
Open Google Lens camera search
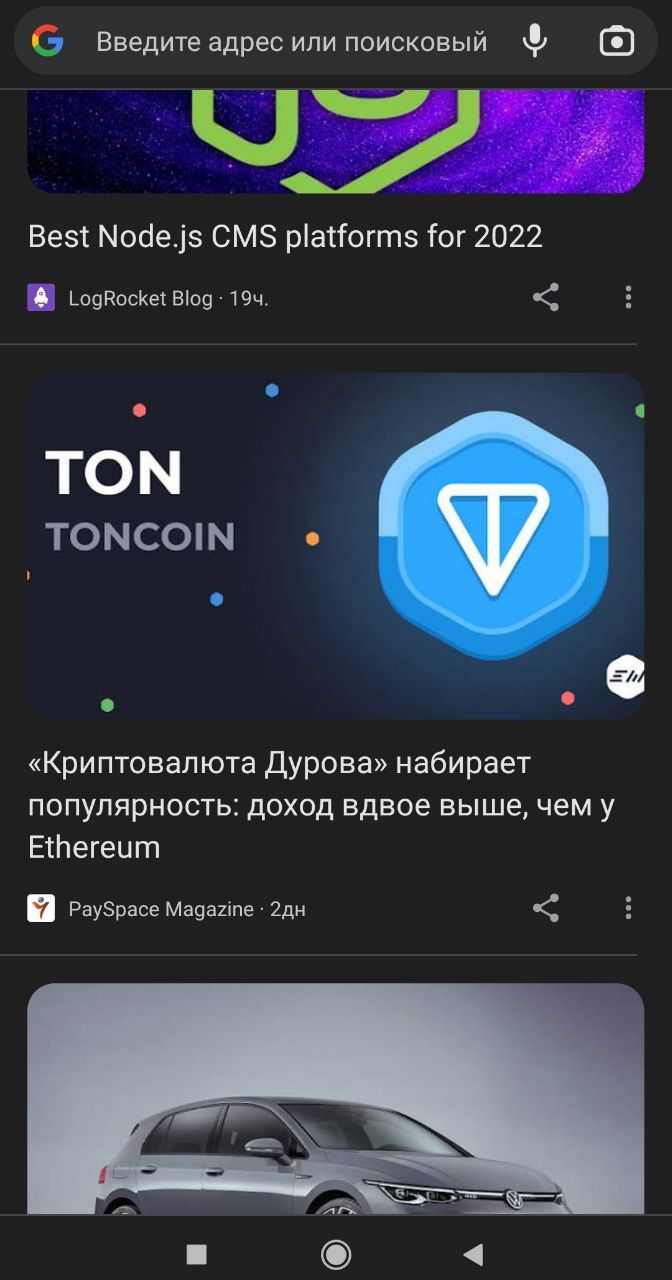[616, 41]
